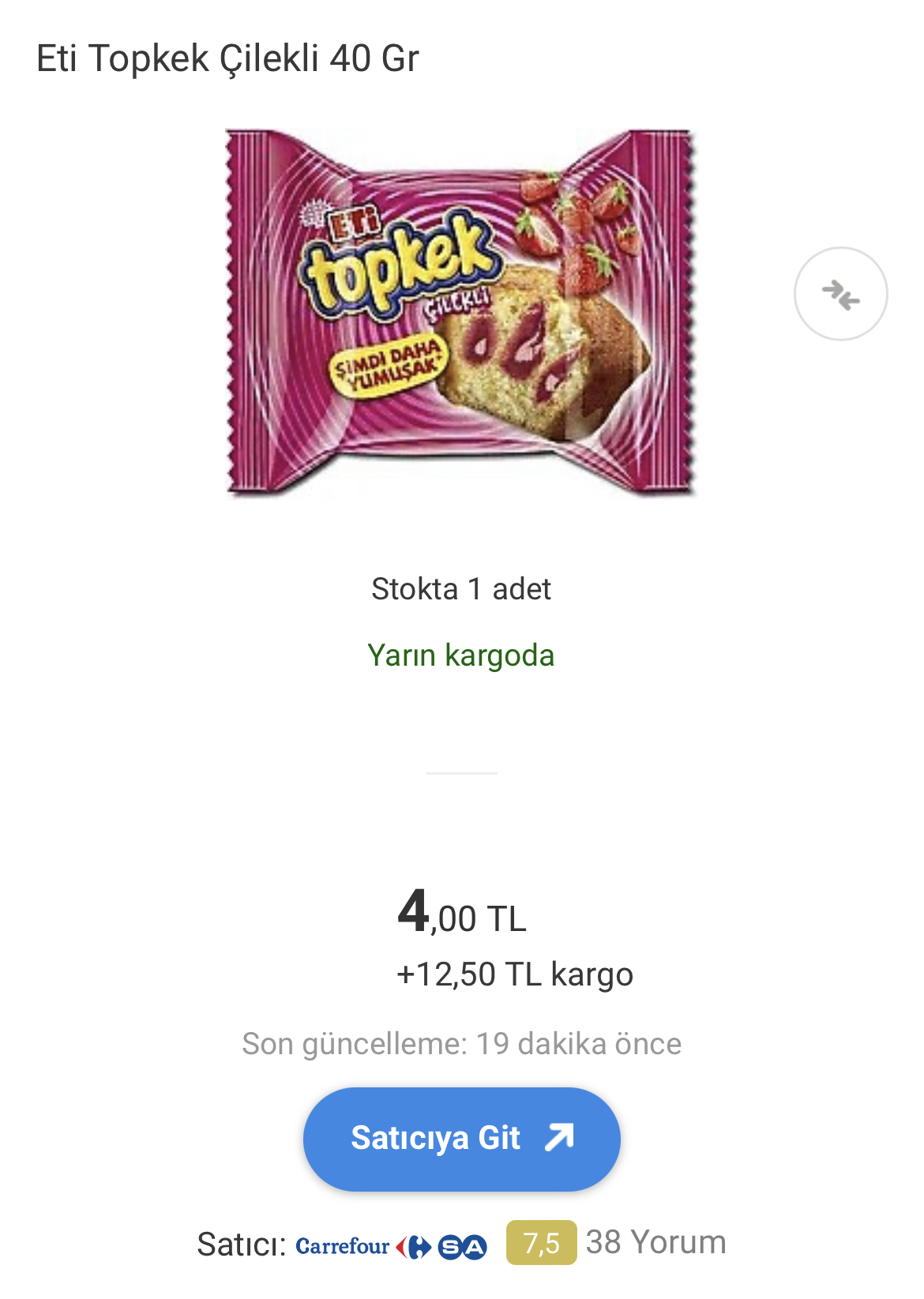
Task: Open the Eti Topkek product image
Action: [x=461, y=313]
